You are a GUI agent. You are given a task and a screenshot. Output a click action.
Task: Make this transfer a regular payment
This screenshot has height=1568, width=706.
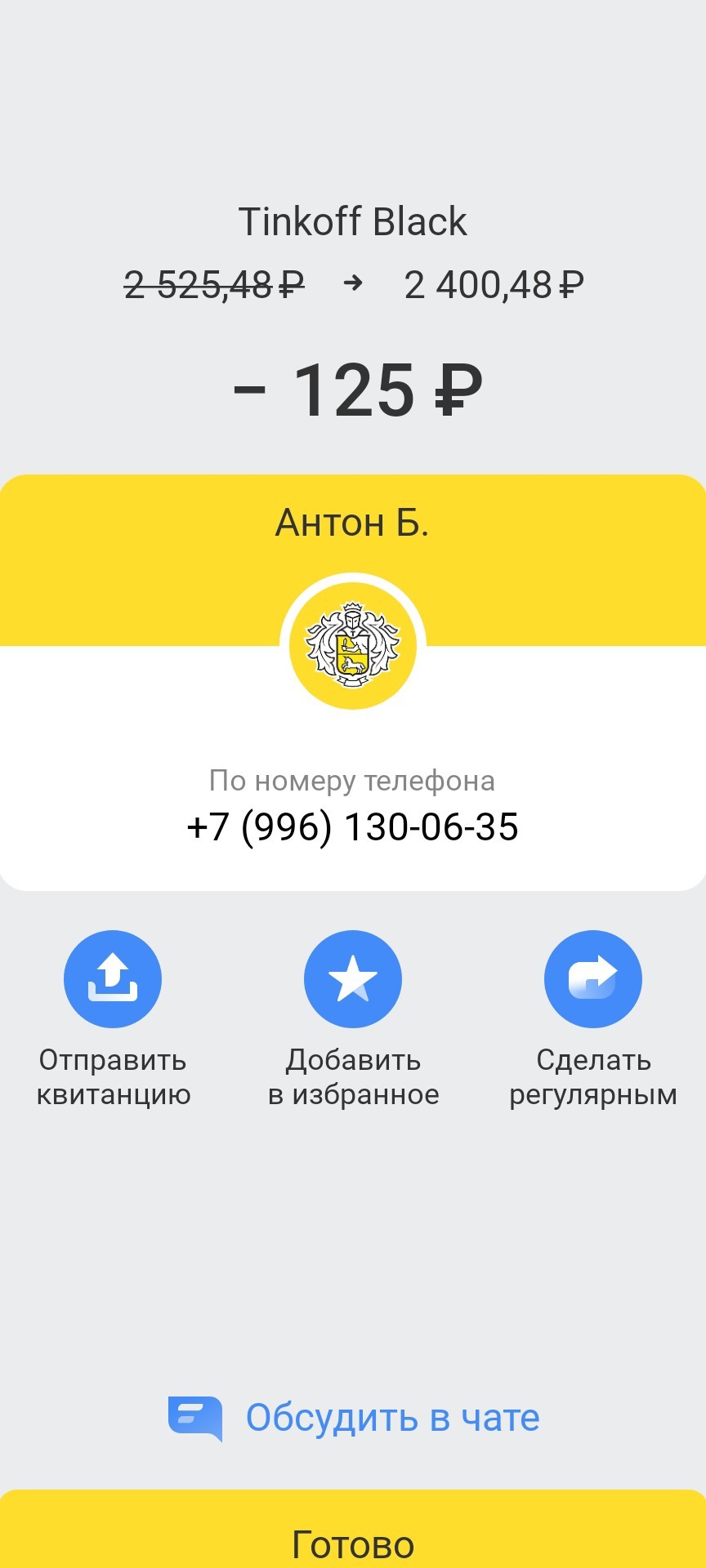coord(593,979)
